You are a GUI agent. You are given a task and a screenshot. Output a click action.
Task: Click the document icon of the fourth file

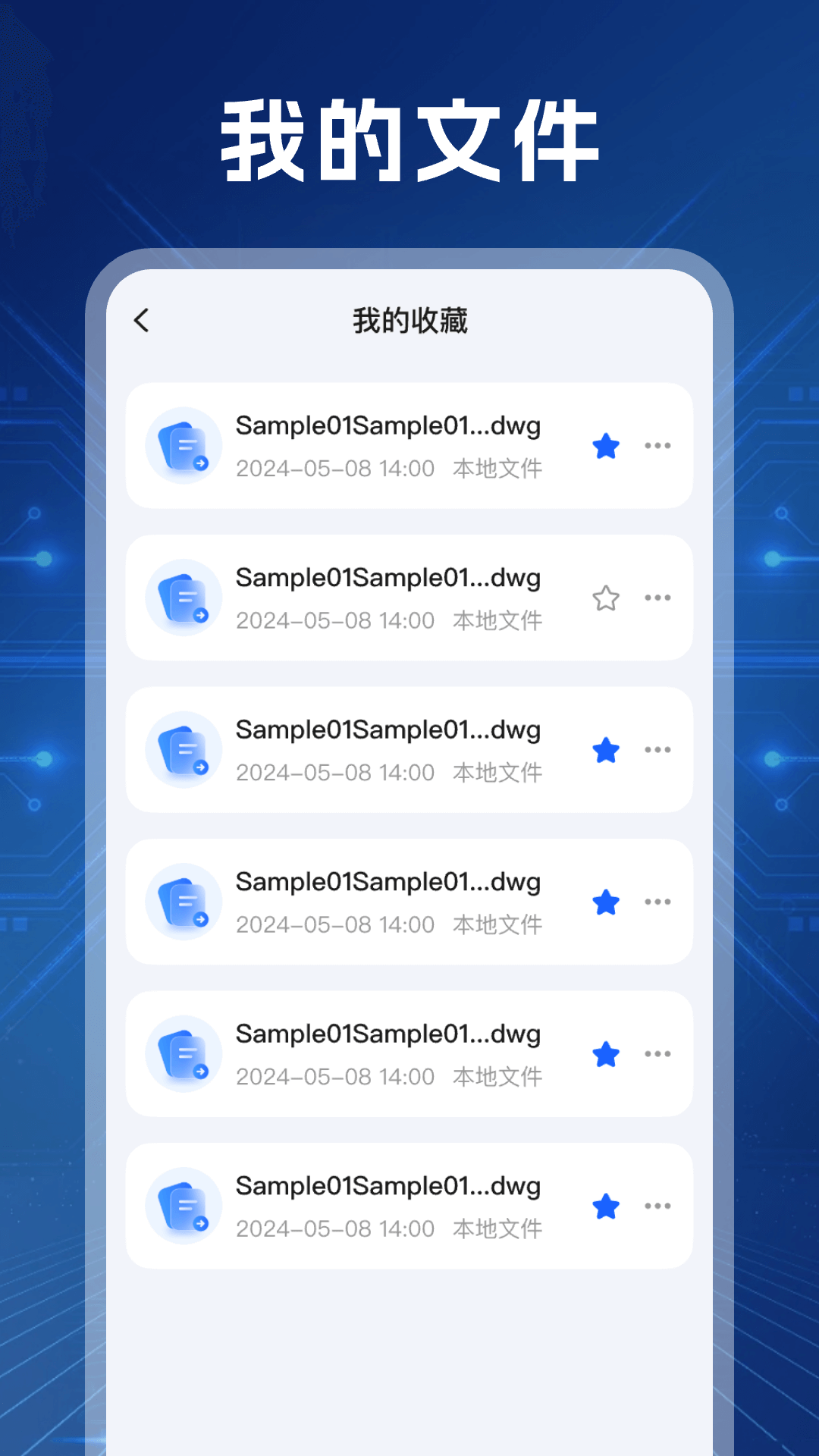click(x=184, y=902)
